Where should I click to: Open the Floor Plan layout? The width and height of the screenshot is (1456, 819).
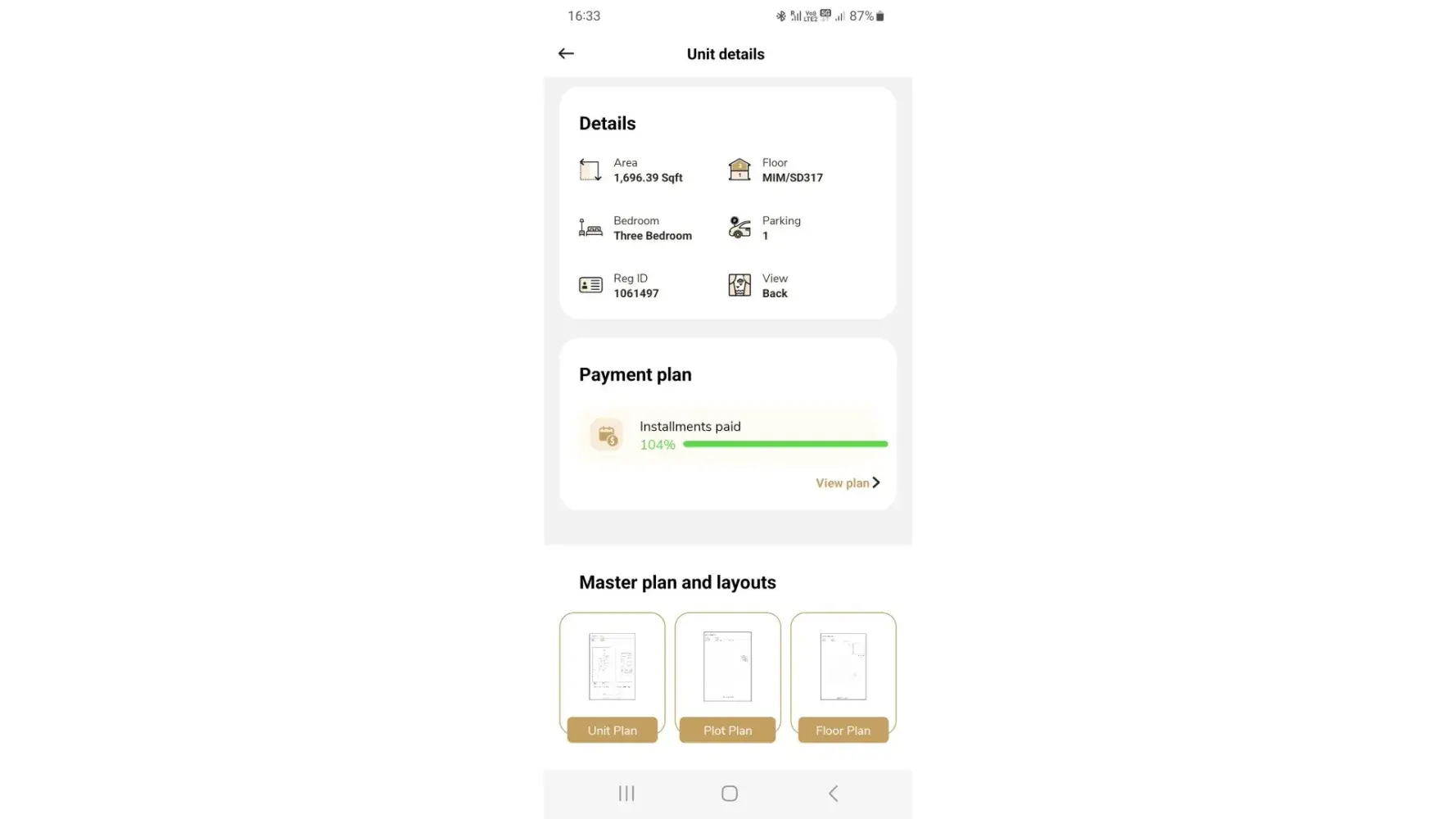click(843, 676)
